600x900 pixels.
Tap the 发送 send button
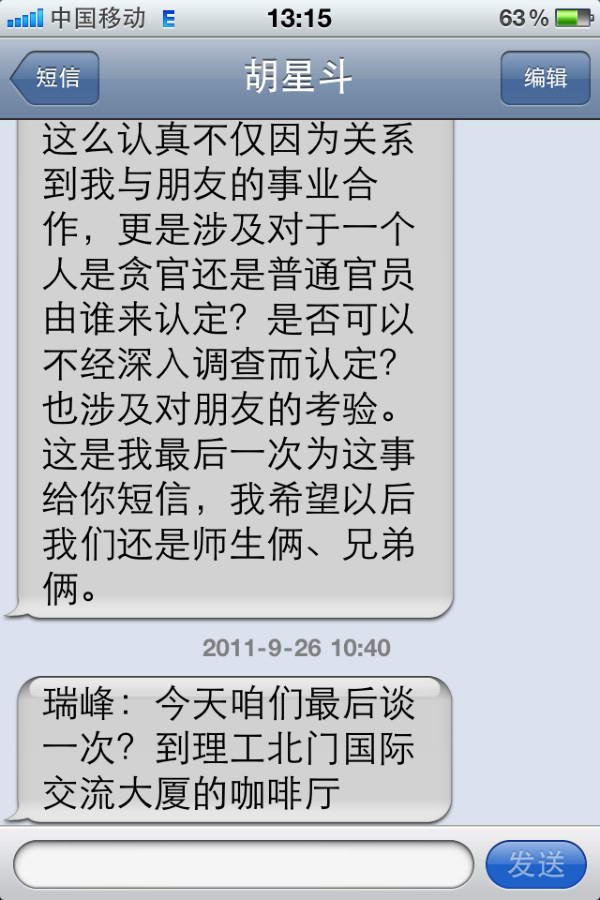[535, 864]
